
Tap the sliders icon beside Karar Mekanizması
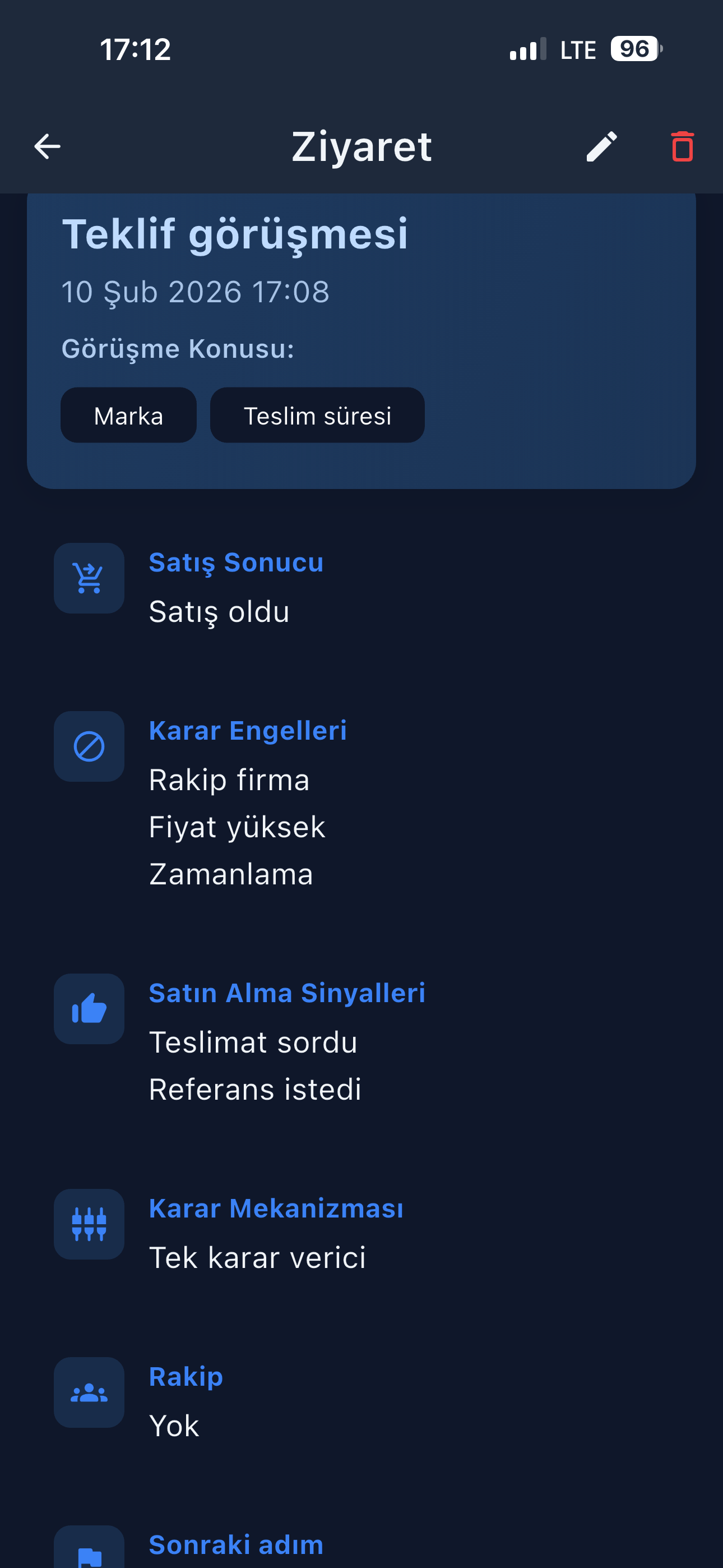[x=89, y=1225]
